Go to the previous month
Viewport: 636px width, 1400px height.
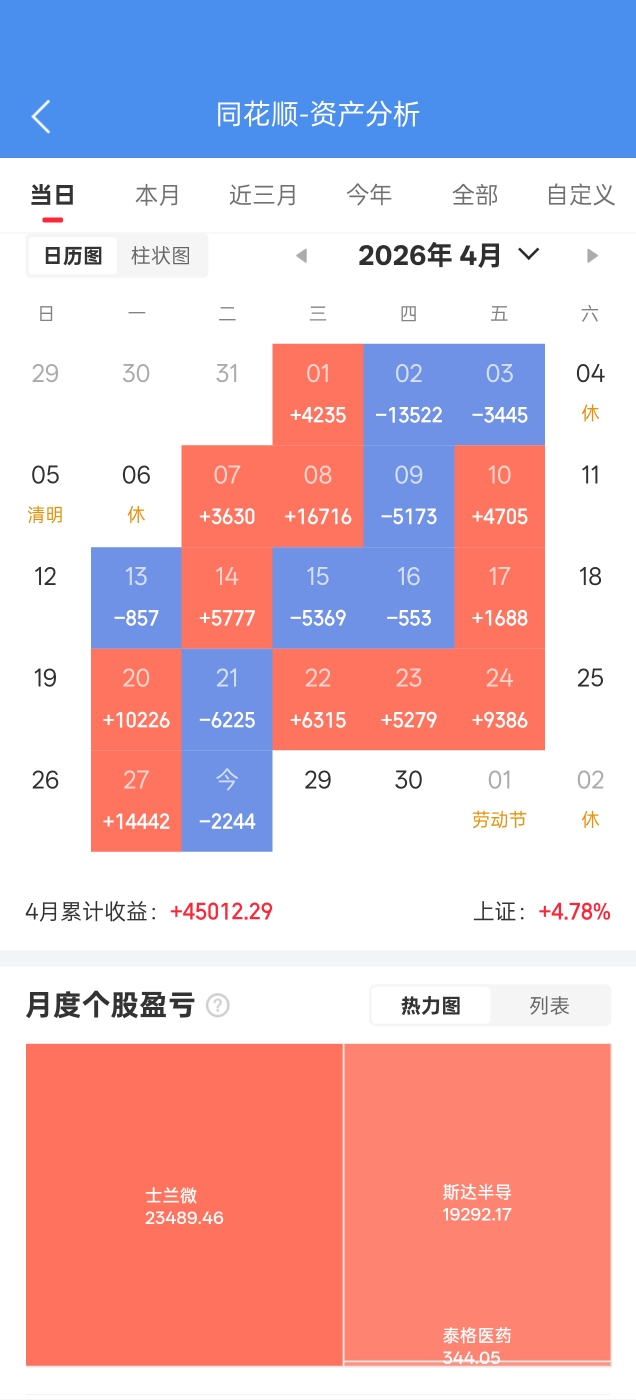click(301, 256)
